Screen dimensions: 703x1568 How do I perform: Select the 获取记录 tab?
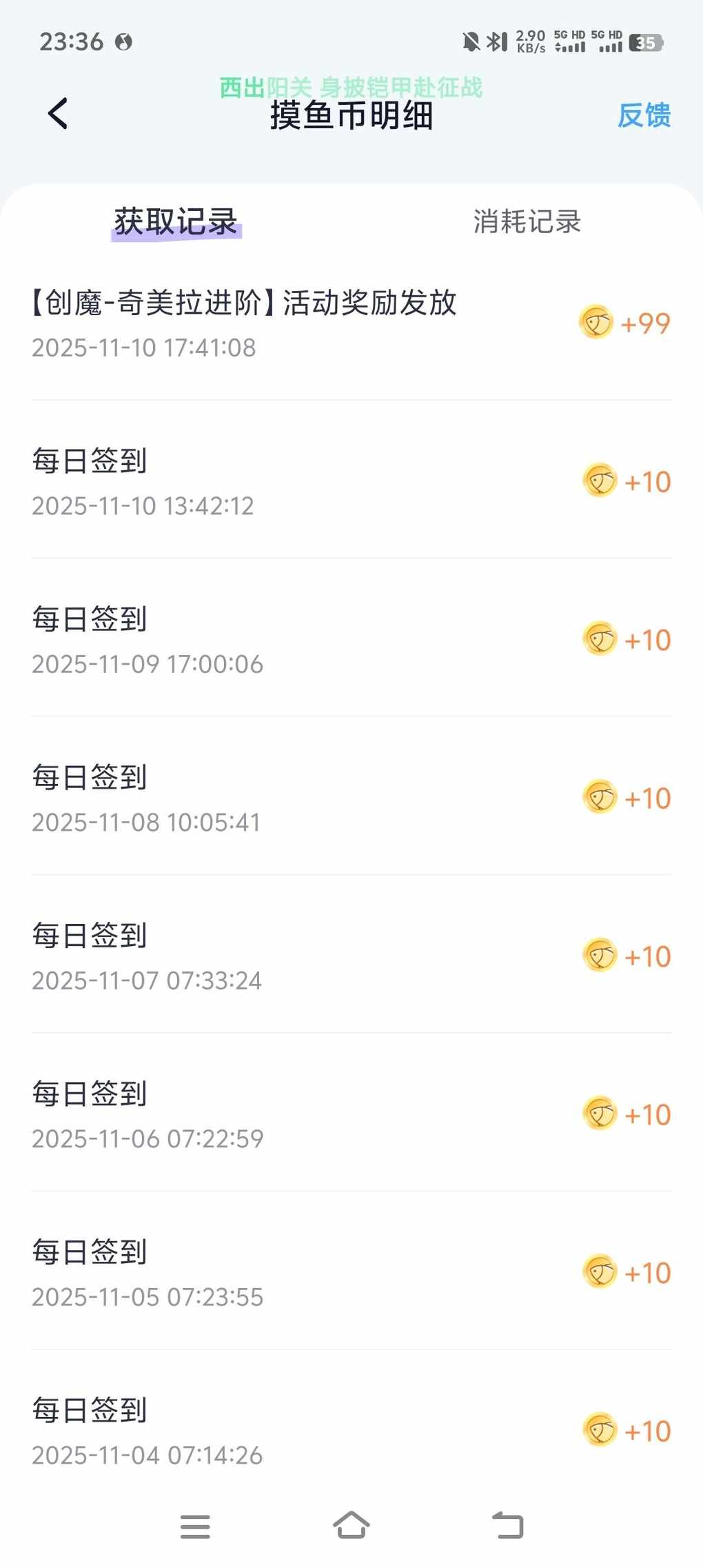pos(176,222)
